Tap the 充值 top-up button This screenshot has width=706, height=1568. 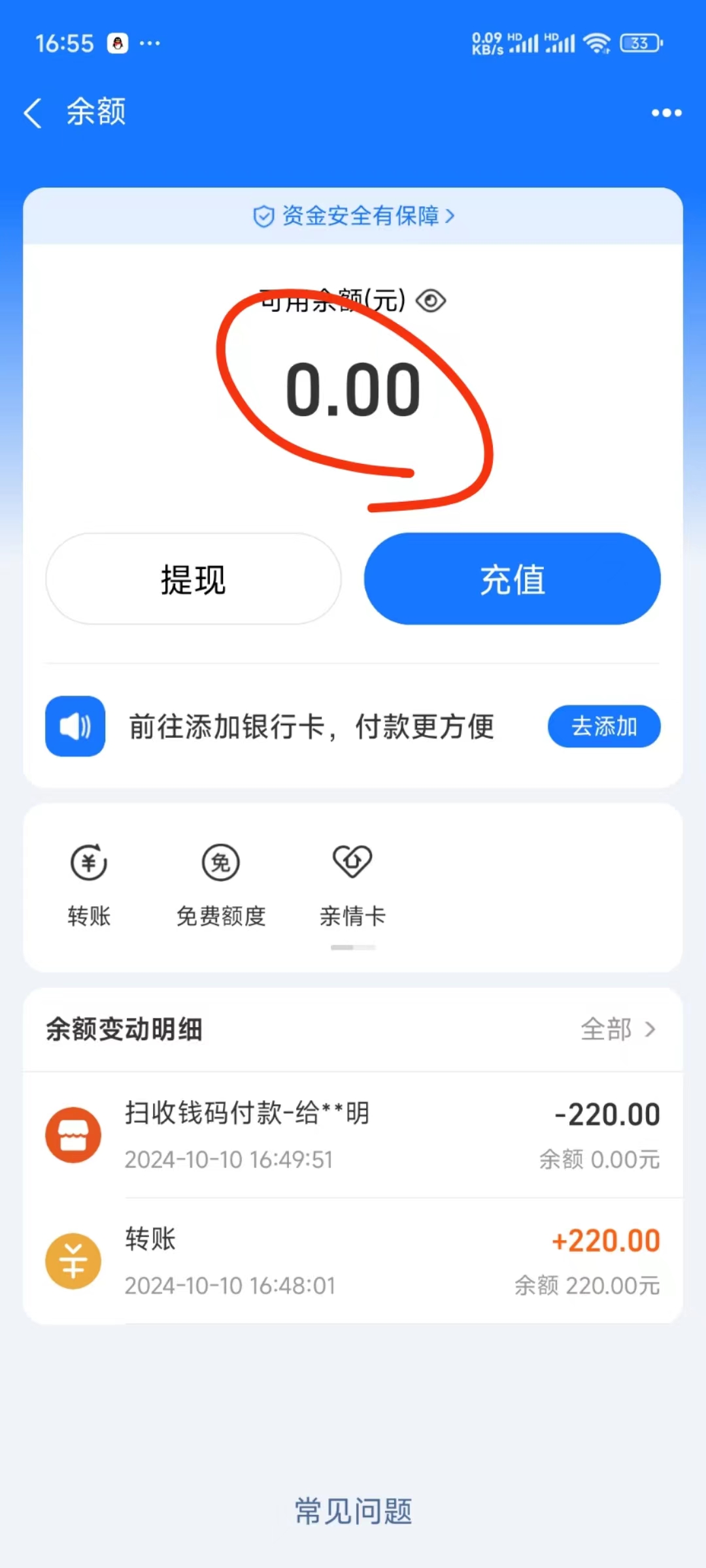(x=512, y=579)
